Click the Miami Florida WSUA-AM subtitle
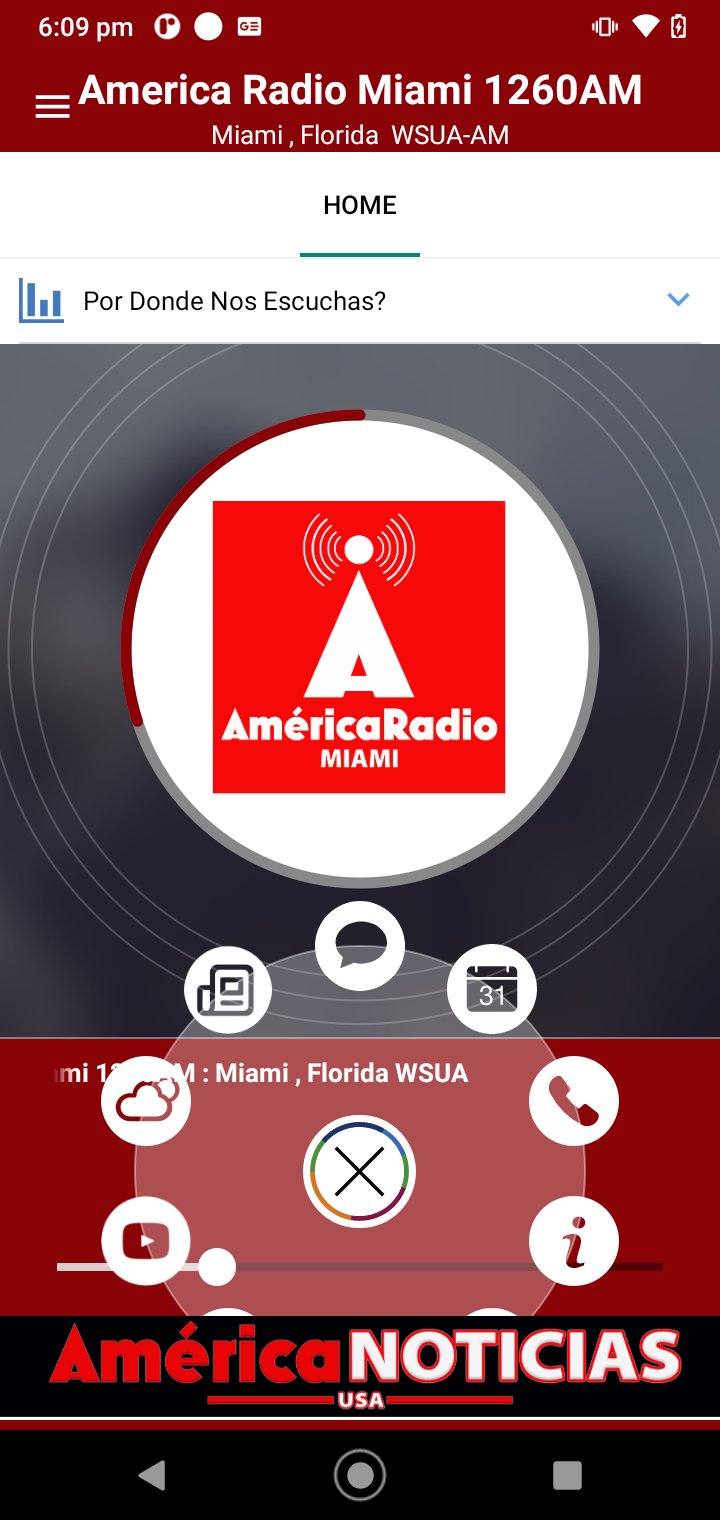Viewport: 720px width, 1520px height. pyautogui.click(x=359, y=135)
